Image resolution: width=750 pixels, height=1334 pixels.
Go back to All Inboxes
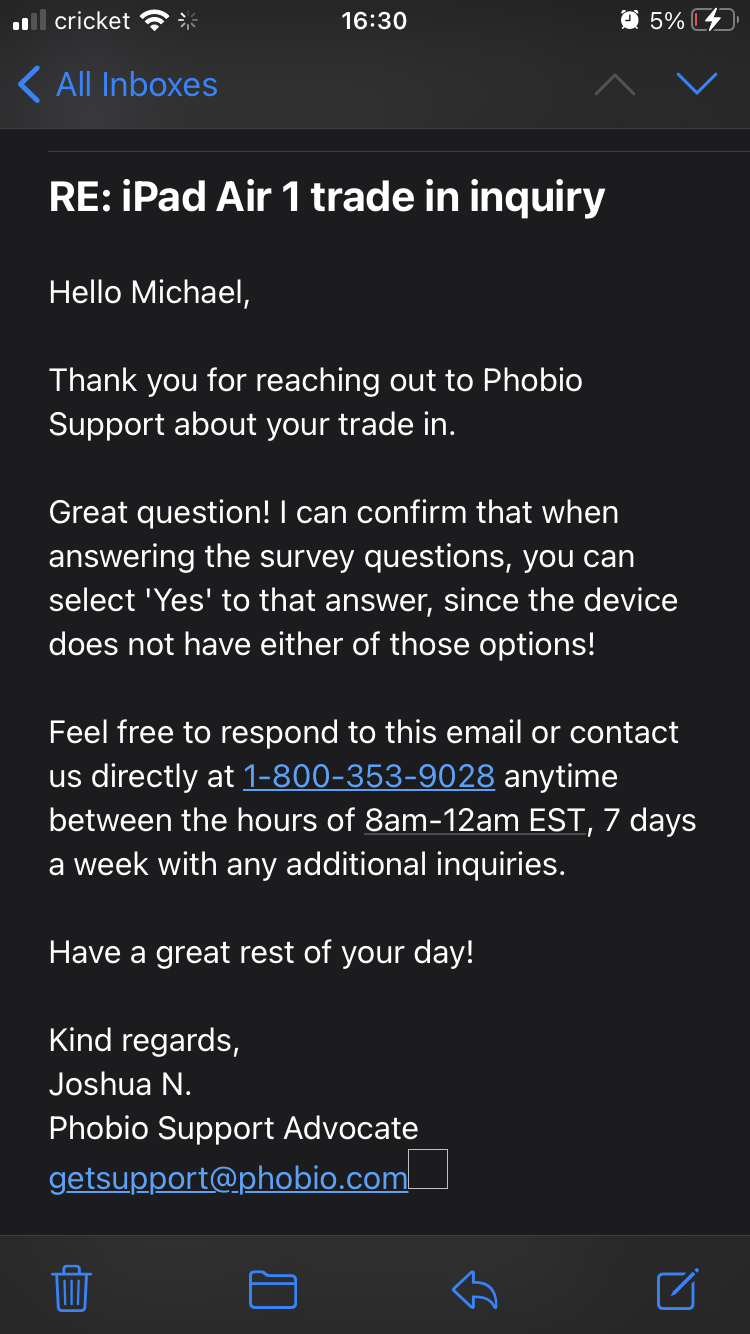tap(118, 85)
